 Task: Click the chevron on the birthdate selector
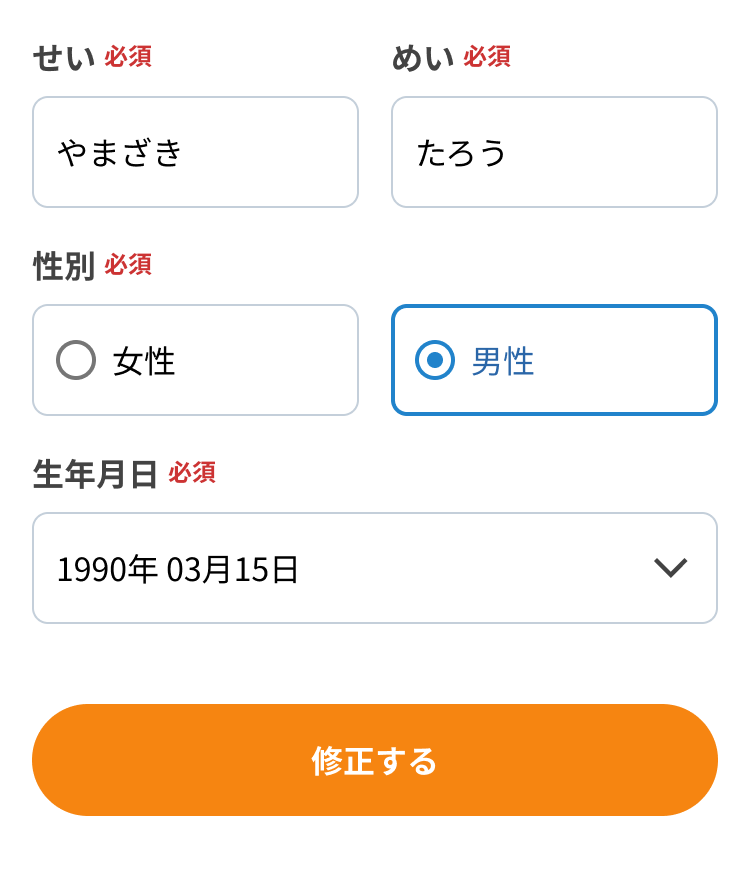pos(672,567)
